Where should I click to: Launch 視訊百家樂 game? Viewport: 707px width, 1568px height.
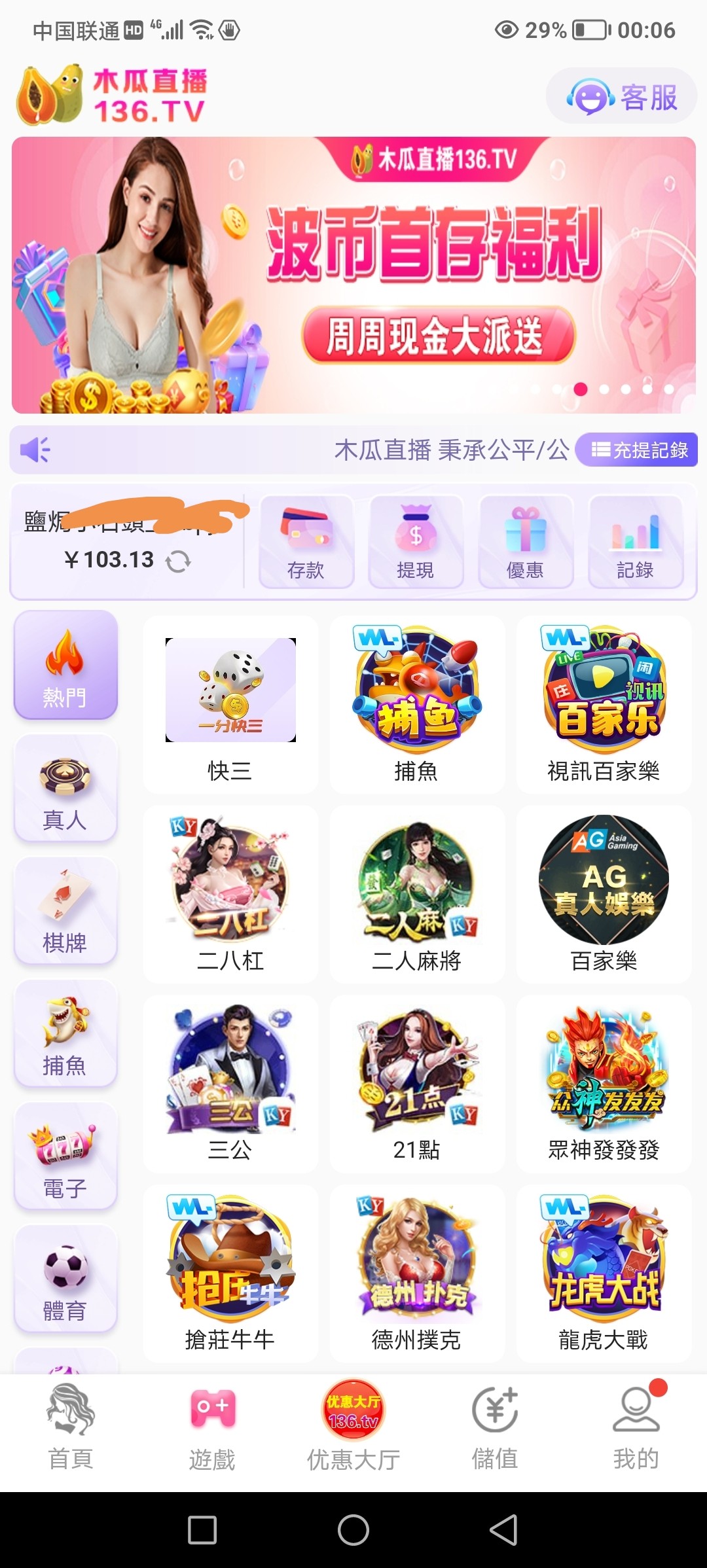pyautogui.click(x=604, y=705)
